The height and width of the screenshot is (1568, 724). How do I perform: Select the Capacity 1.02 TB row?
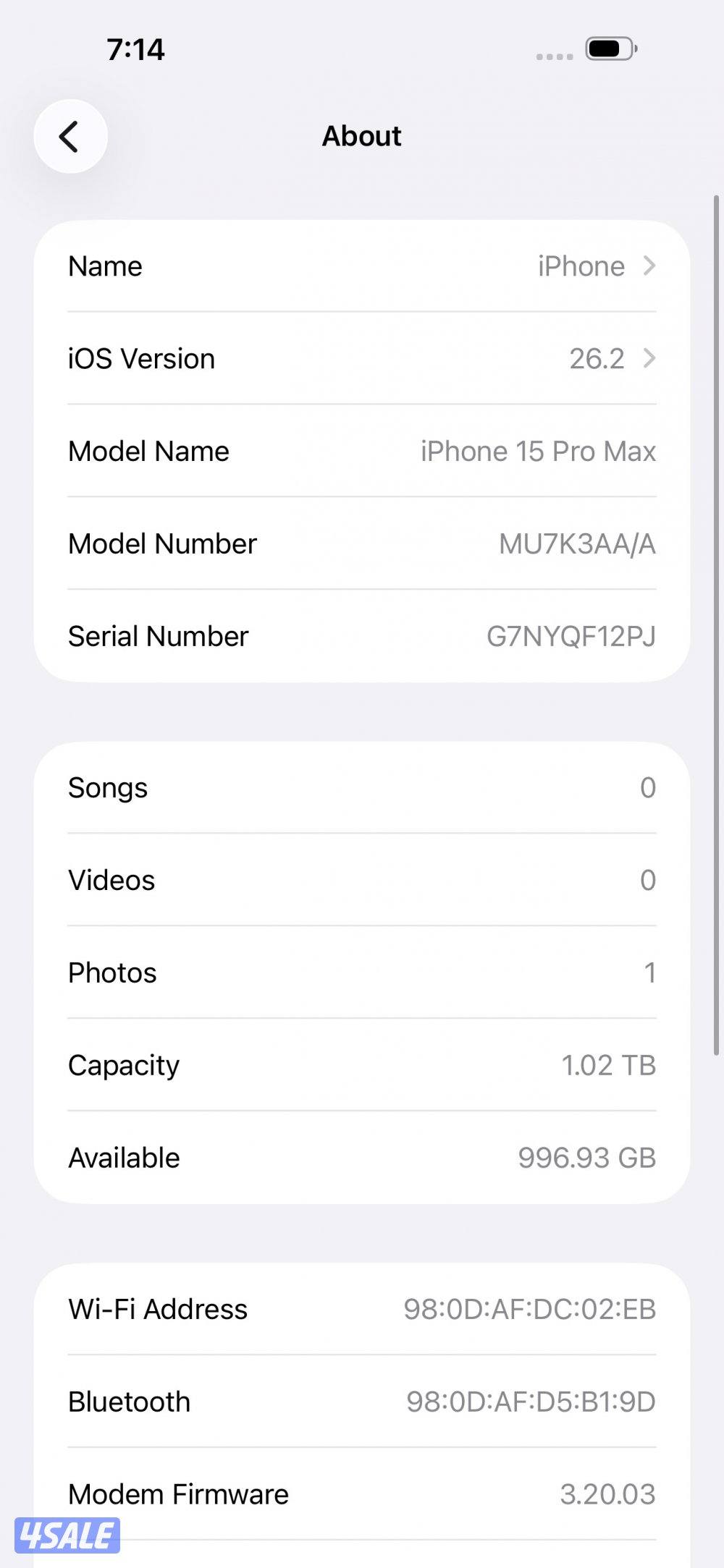coord(362,1065)
